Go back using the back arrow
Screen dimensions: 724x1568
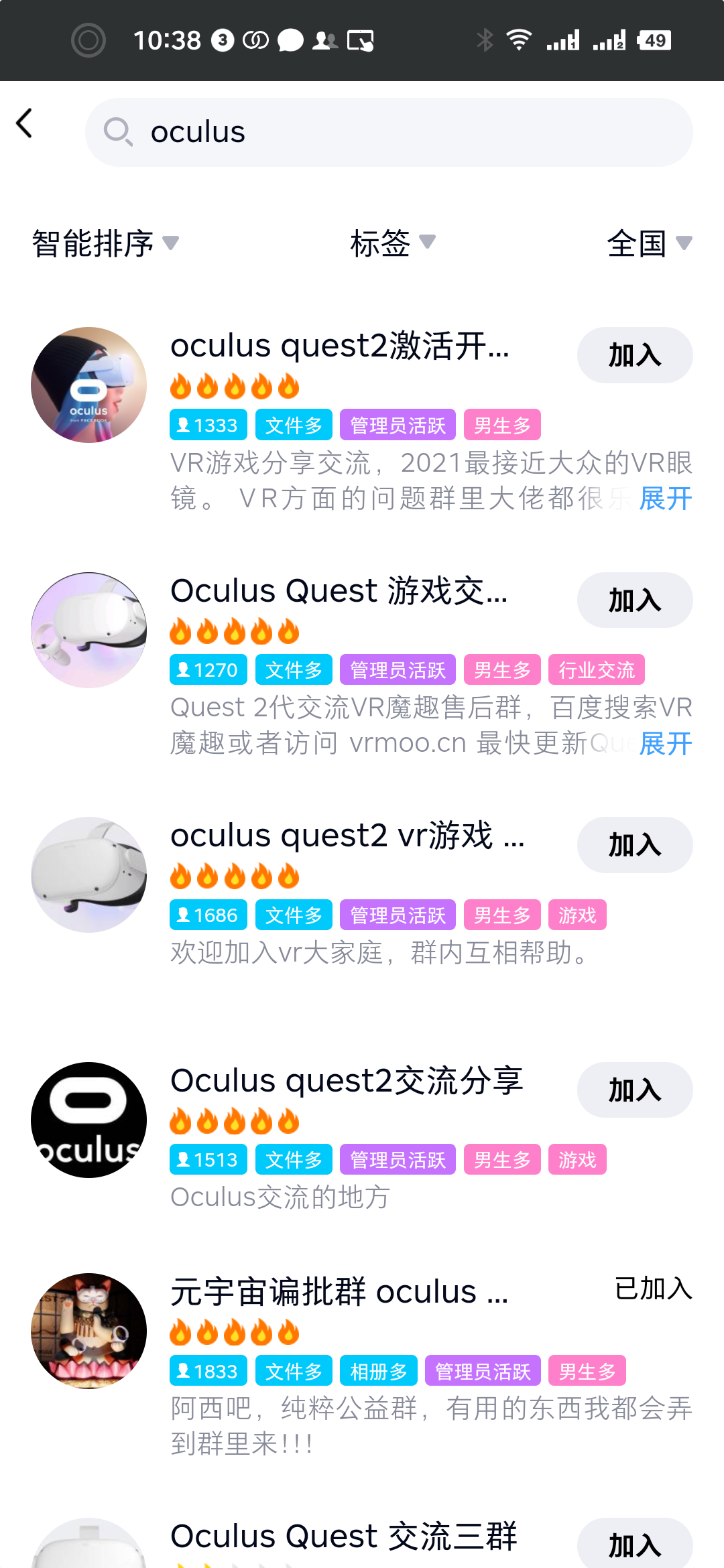[25, 124]
